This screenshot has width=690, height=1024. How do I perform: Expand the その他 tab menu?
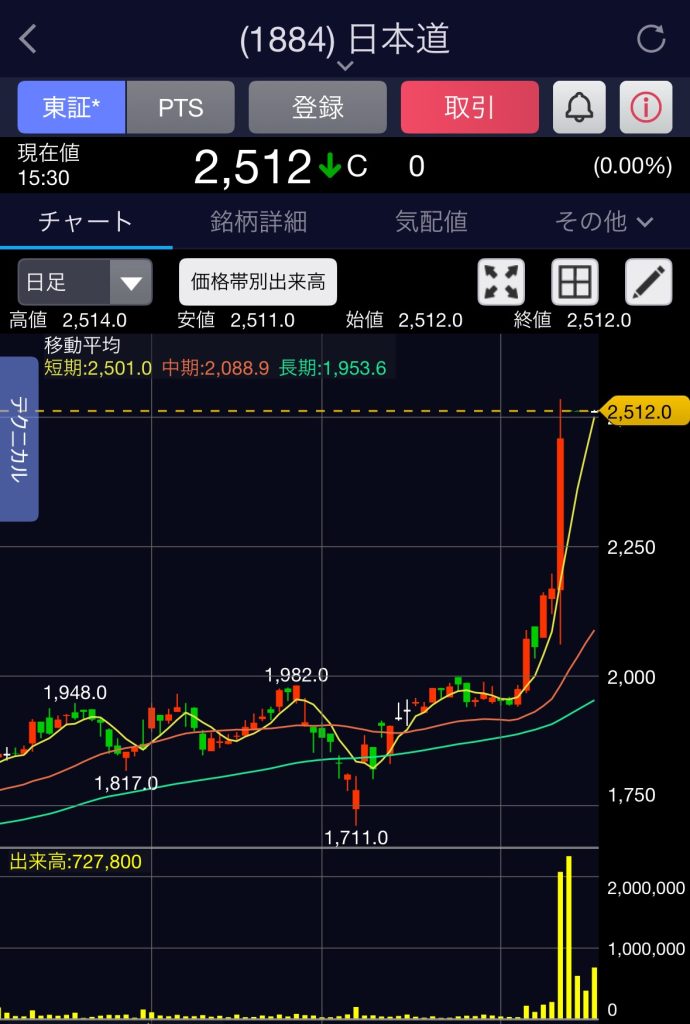[603, 221]
